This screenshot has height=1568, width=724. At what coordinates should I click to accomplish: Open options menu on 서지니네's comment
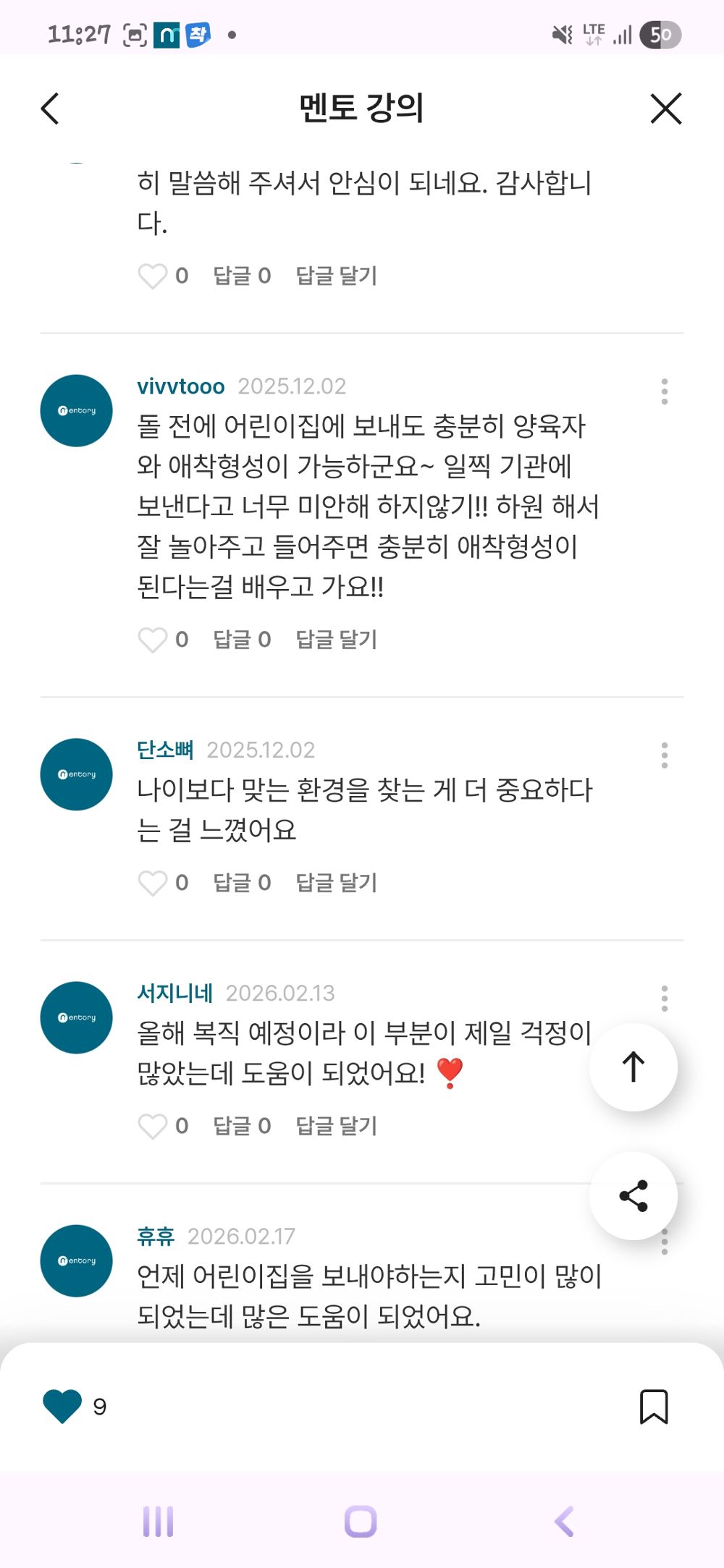coord(665,999)
